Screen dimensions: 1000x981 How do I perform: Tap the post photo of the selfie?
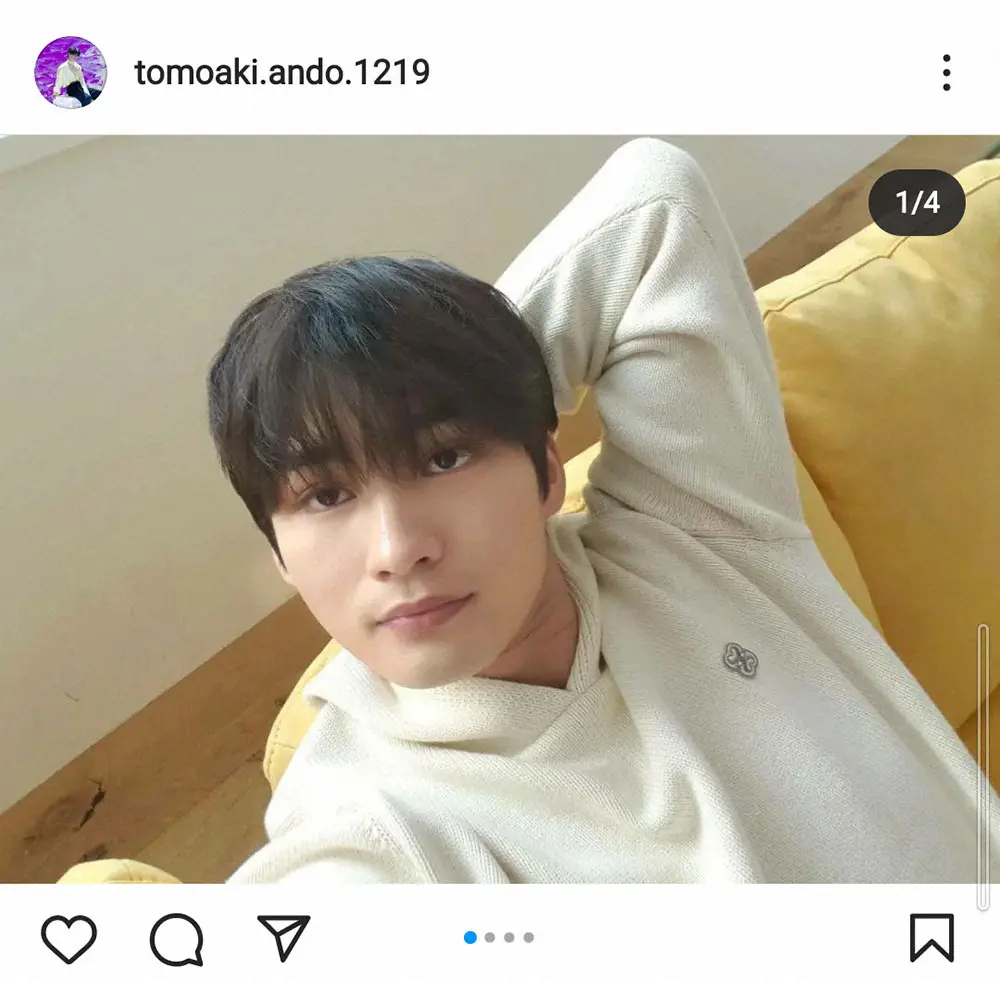click(500, 510)
